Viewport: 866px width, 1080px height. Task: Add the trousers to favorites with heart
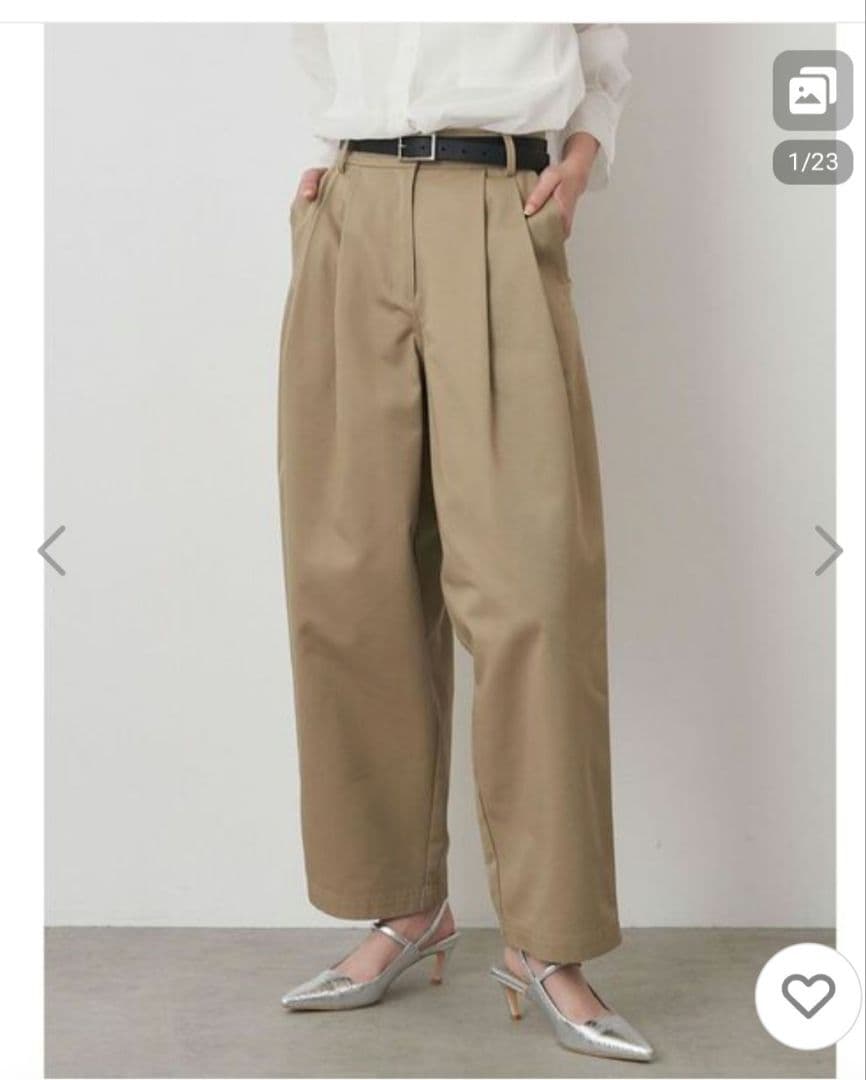pos(807,996)
